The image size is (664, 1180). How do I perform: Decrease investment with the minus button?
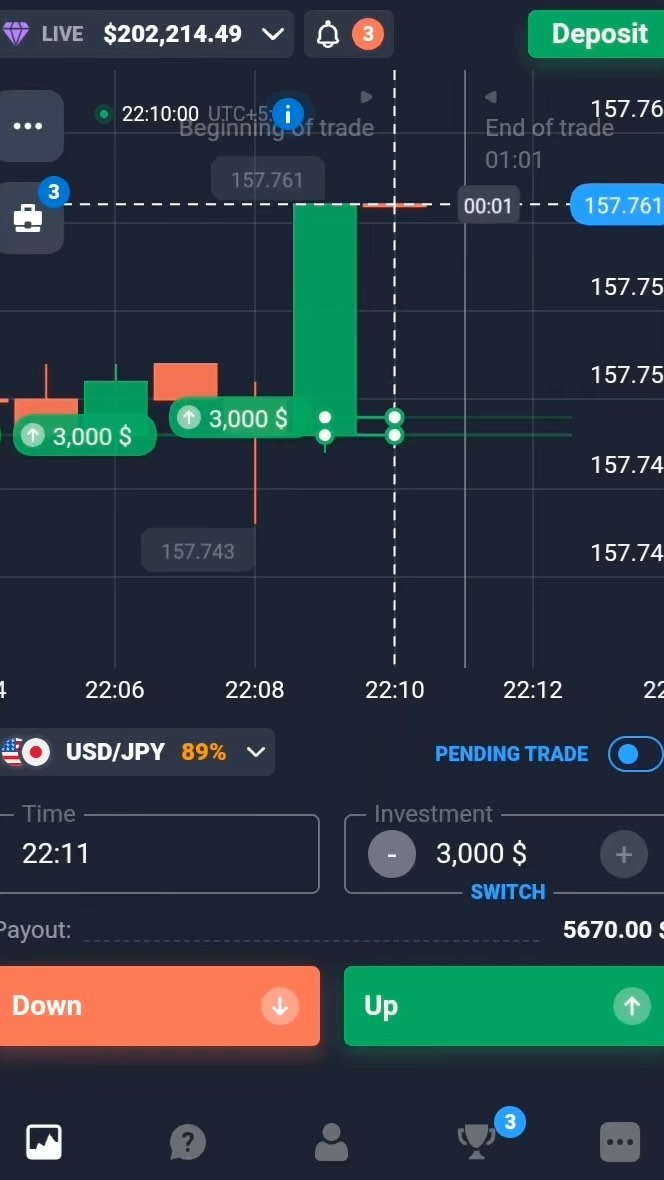(x=392, y=854)
